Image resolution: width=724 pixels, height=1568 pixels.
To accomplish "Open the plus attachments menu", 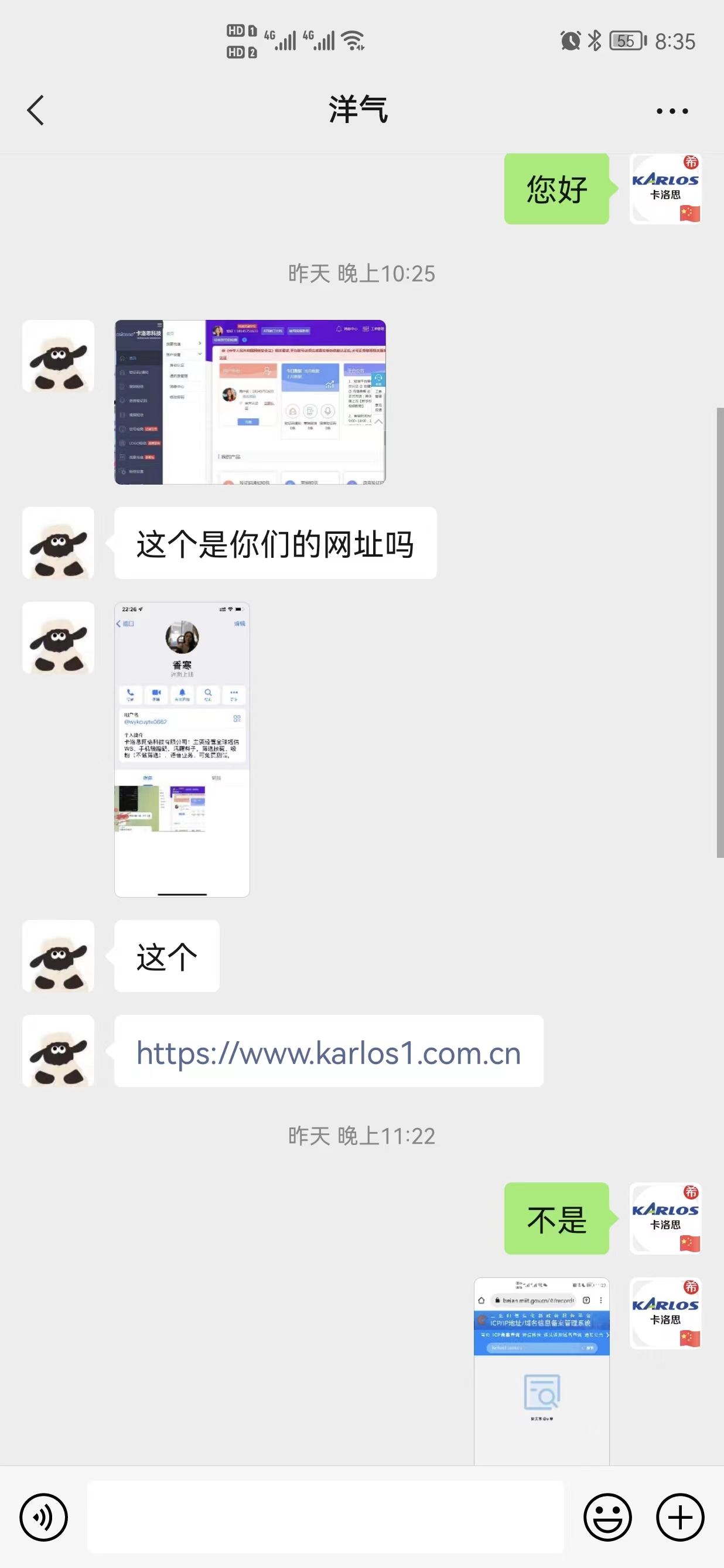I will (679, 1516).
